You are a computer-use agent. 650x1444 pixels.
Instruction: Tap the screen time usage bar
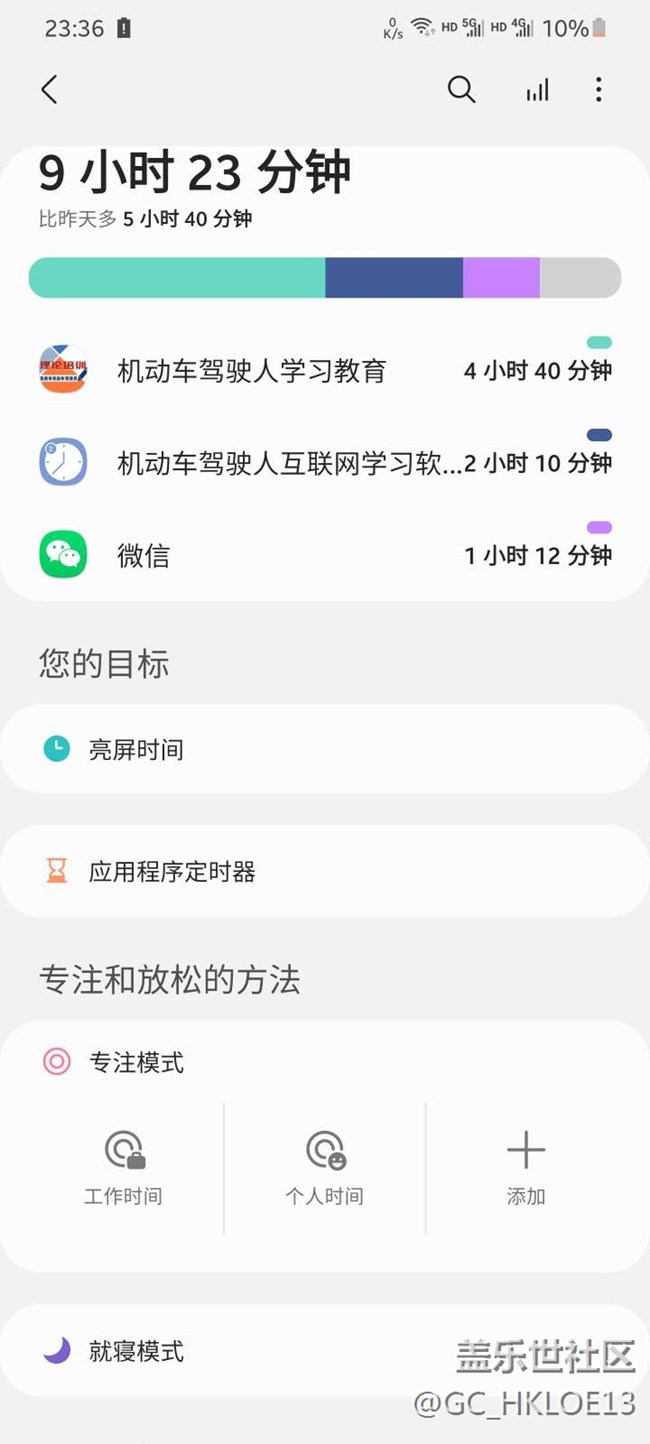(x=325, y=277)
